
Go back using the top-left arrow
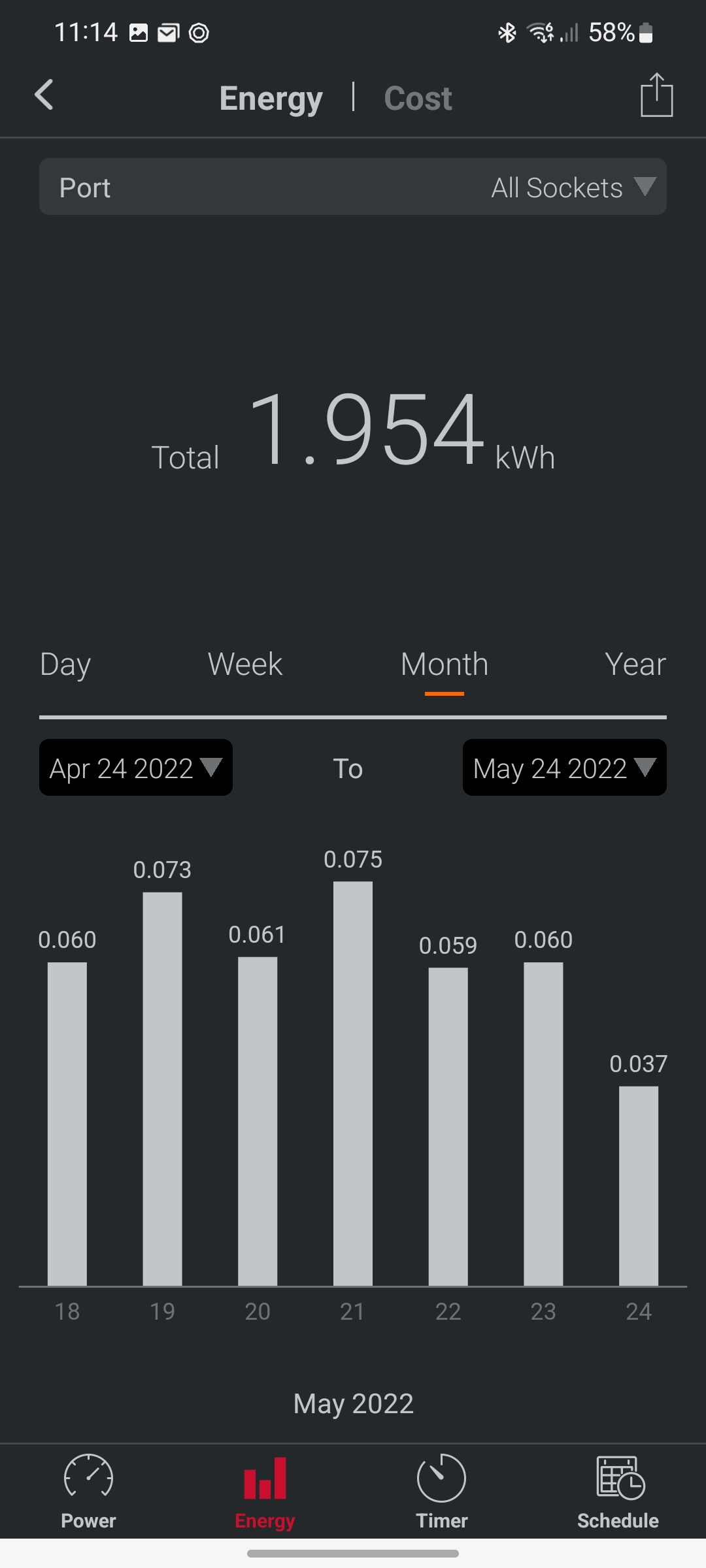(x=44, y=95)
